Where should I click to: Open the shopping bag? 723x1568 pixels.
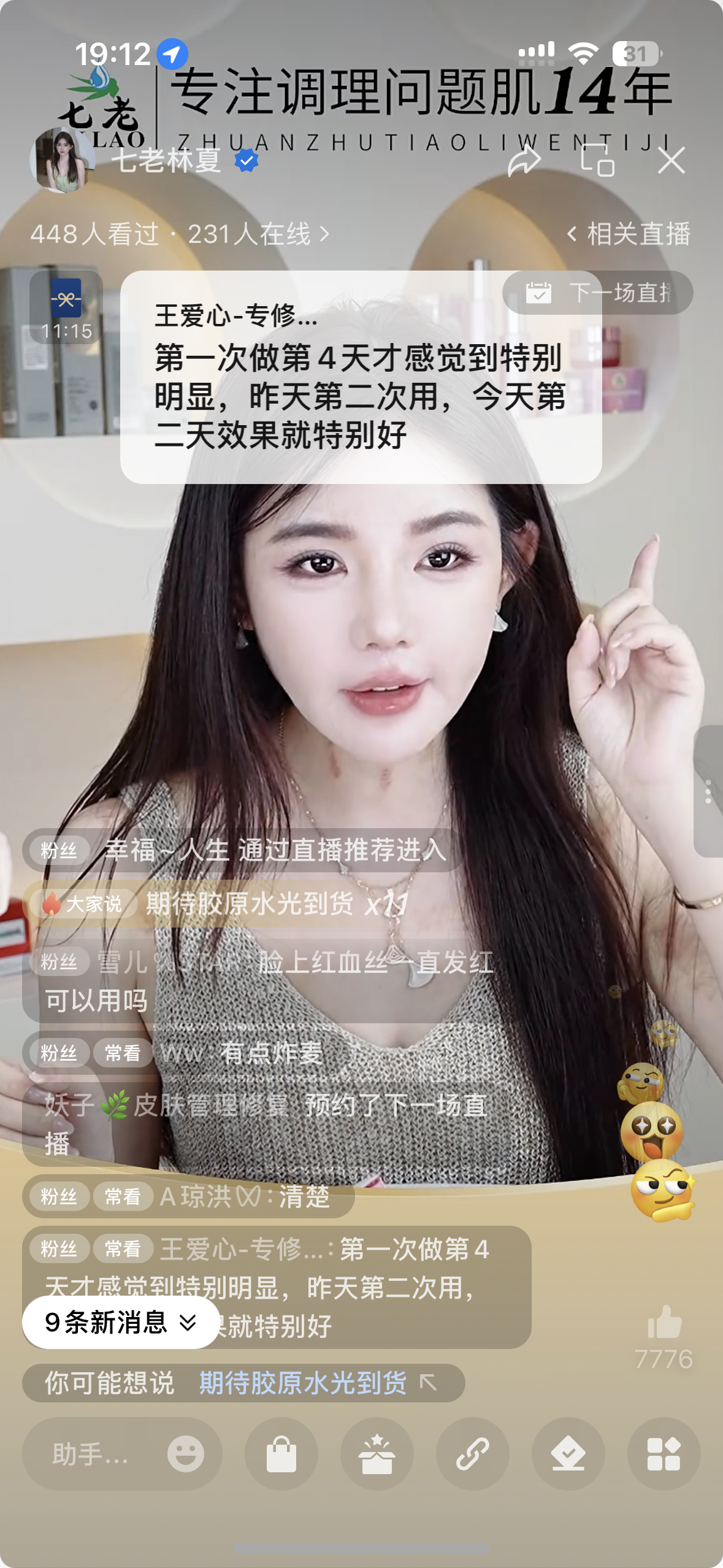tap(281, 1453)
